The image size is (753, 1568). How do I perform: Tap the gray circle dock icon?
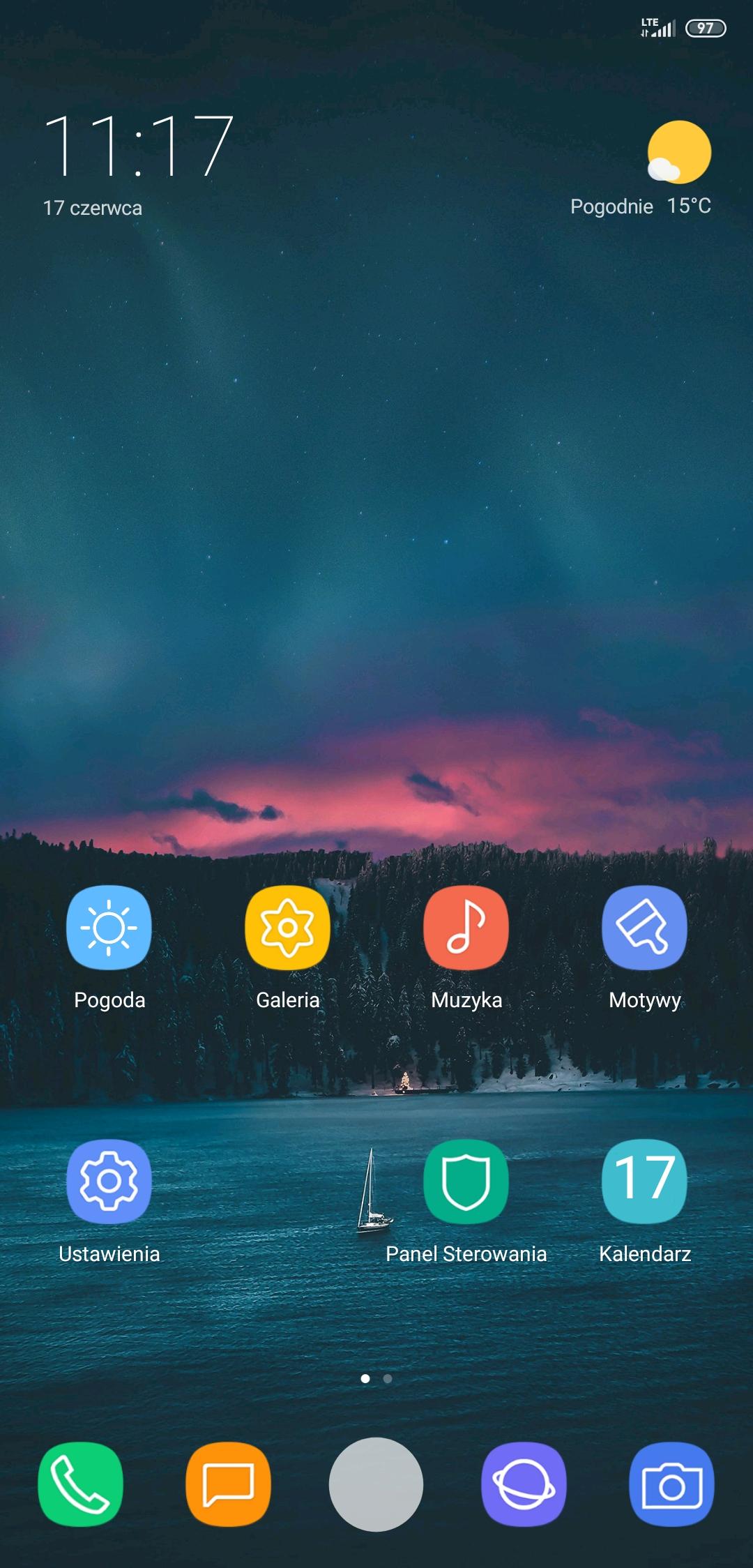tap(376, 1484)
